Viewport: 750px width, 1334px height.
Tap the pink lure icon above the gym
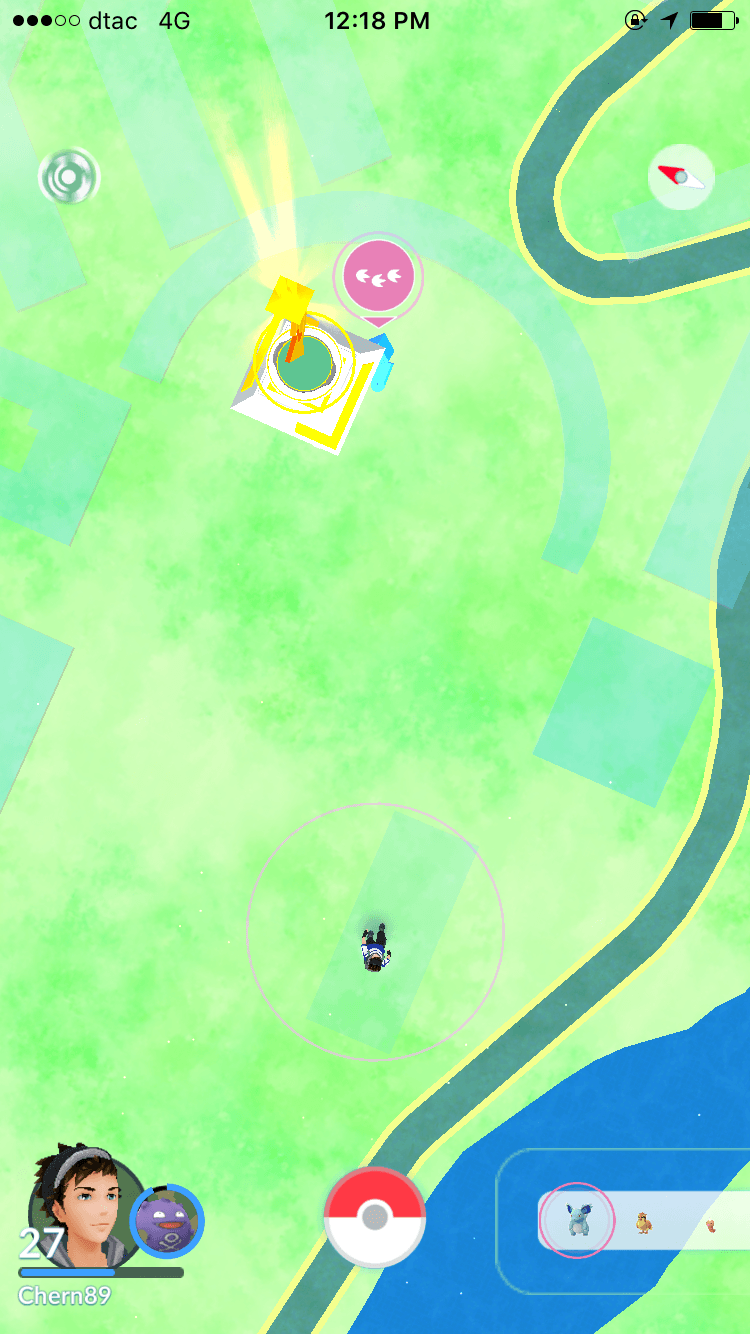pos(378,275)
